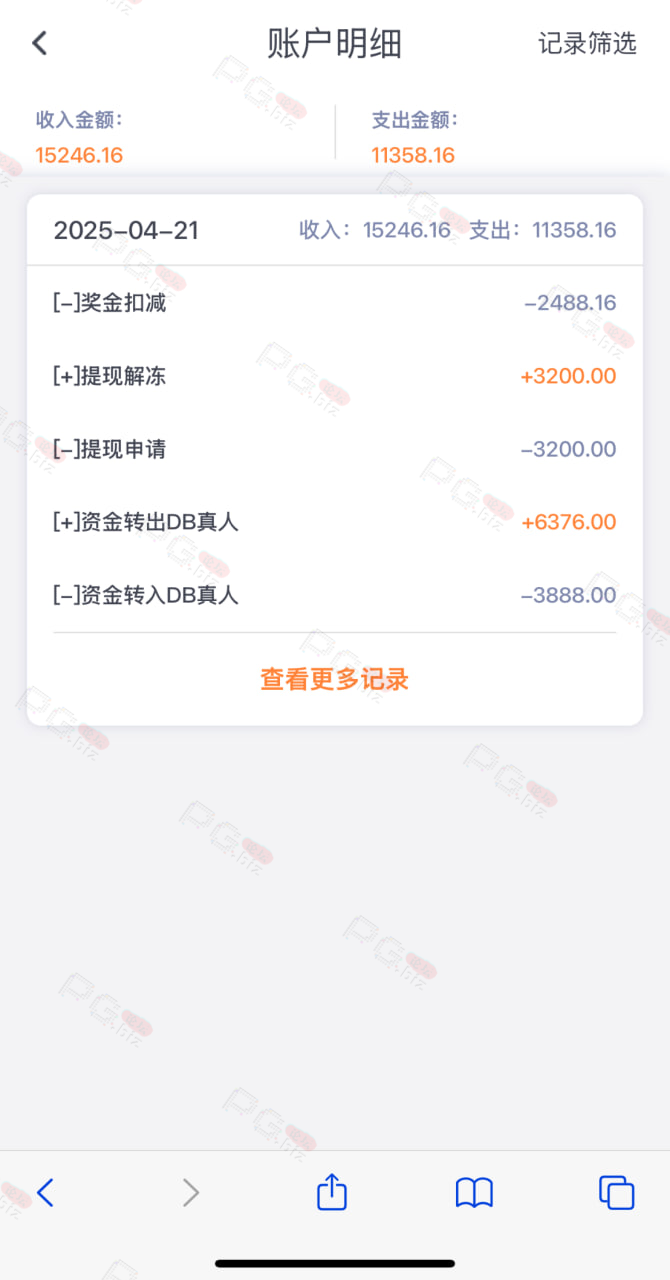Open the 奖金扣减 record entry
This screenshot has height=1280, width=670.
tap(335, 303)
